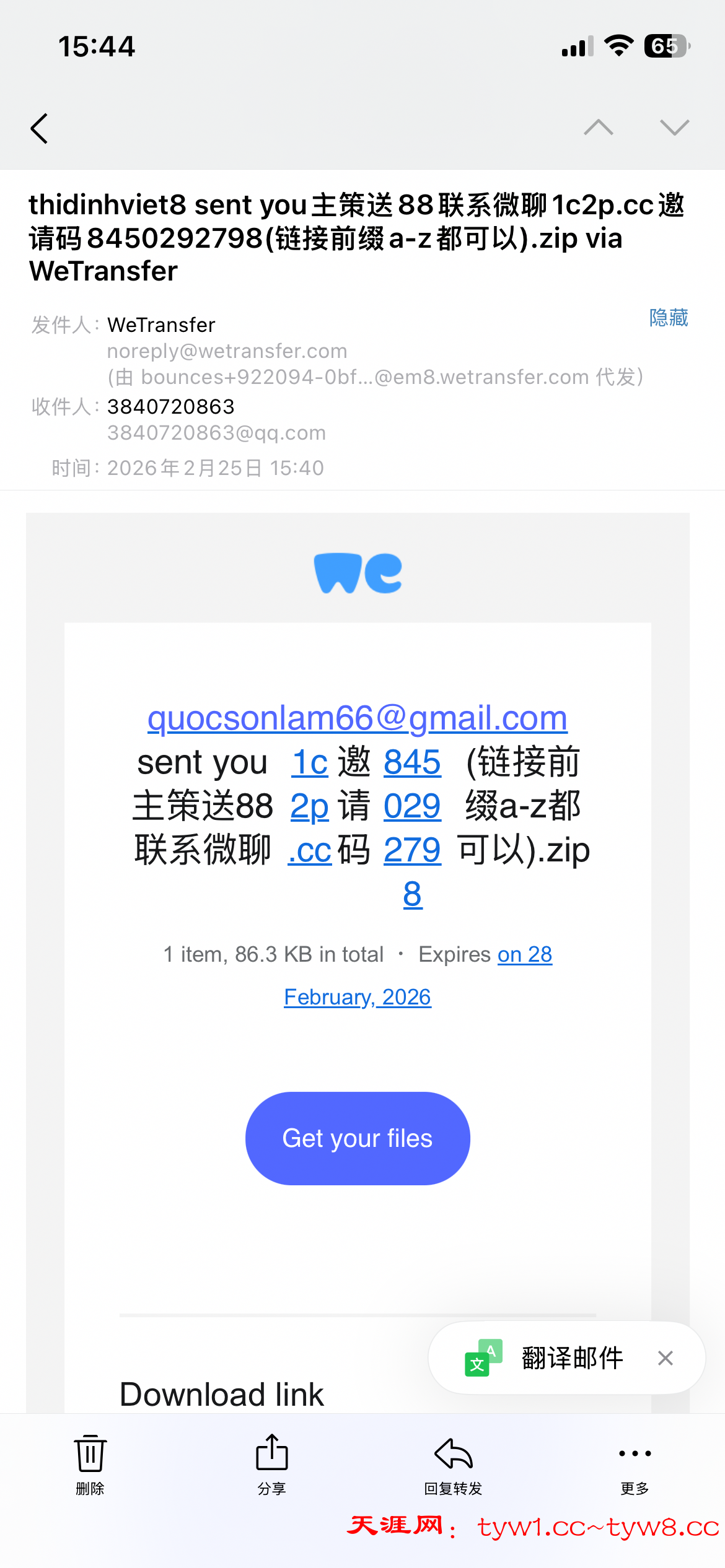Dismiss the translate email popup
This screenshot has width=725, height=1568.
point(666,1358)
